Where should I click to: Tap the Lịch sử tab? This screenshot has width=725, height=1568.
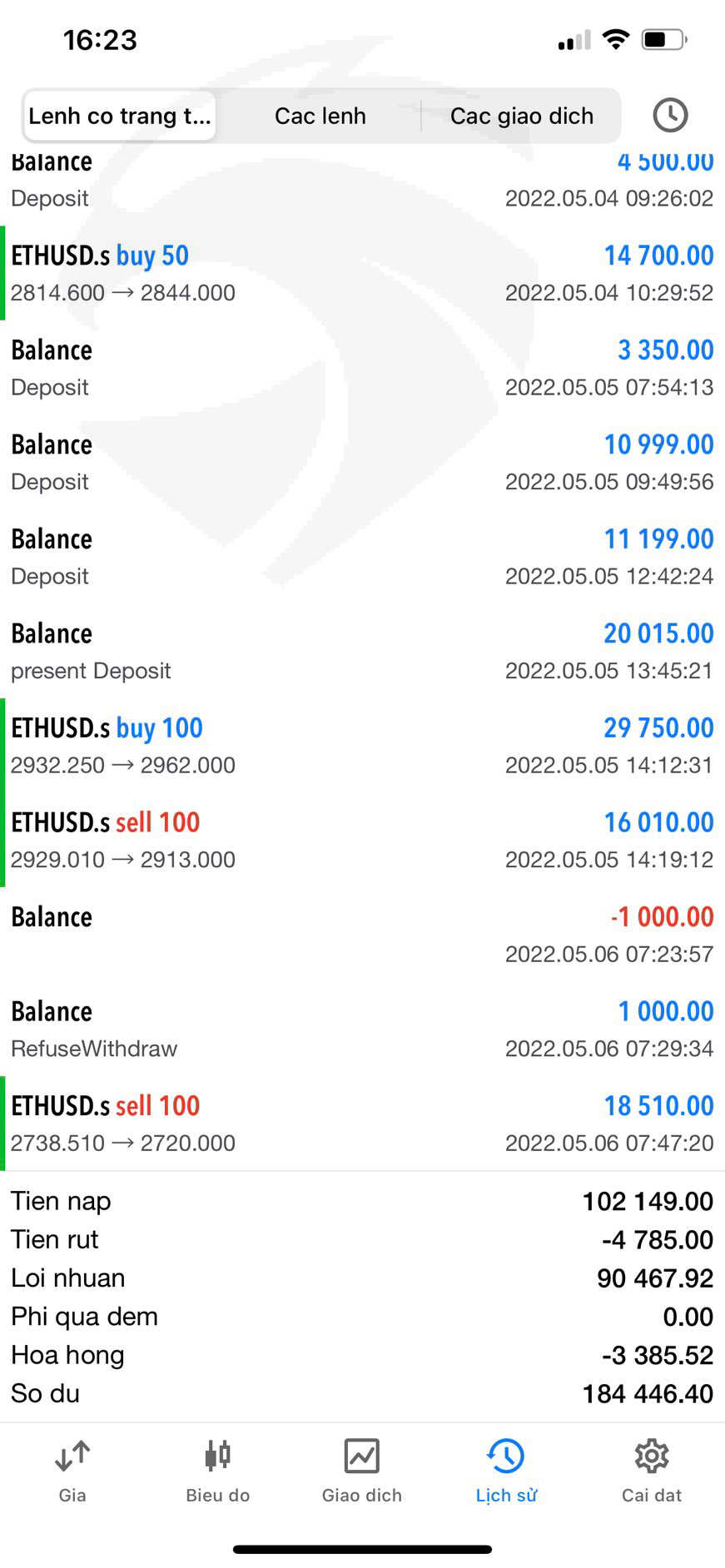pos(506,1471)
